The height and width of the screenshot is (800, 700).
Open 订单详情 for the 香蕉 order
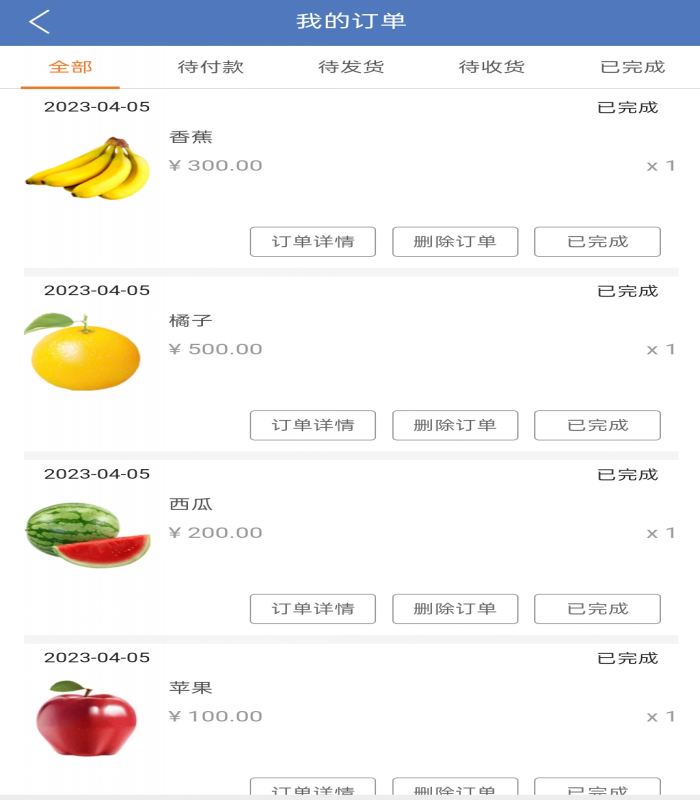click(x=313, y=242)
